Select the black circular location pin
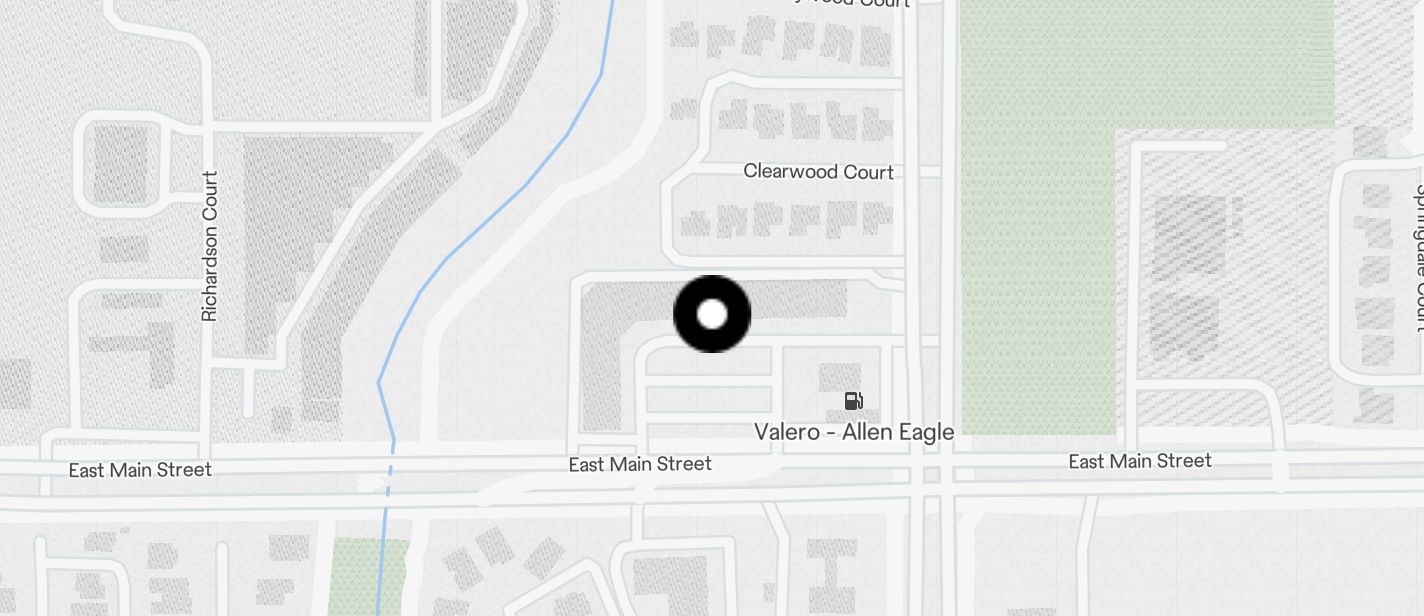Screen dimensions: 1424x616 point(711,314)
